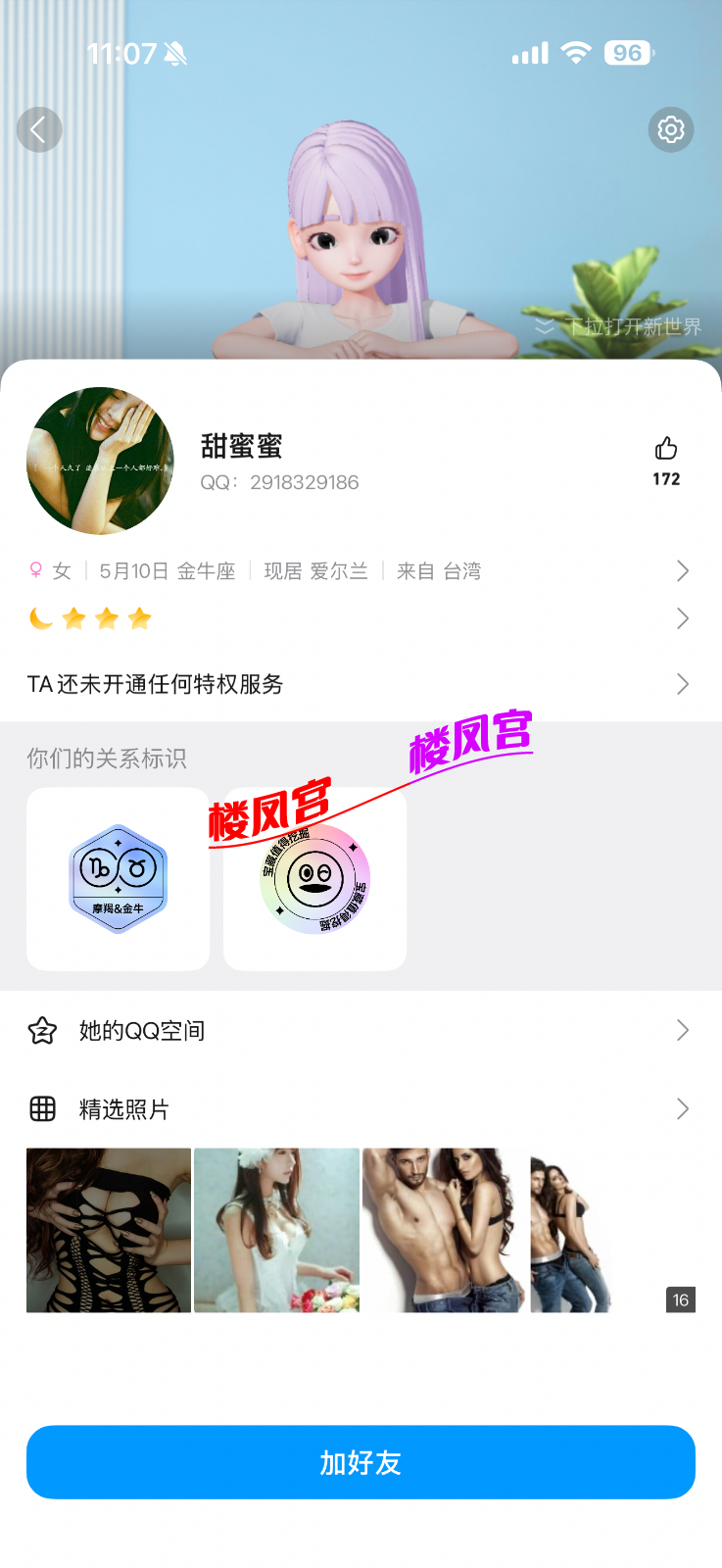View 甜蜜蜜's profile avatar

pyautogui.click(x=100, y=461)
